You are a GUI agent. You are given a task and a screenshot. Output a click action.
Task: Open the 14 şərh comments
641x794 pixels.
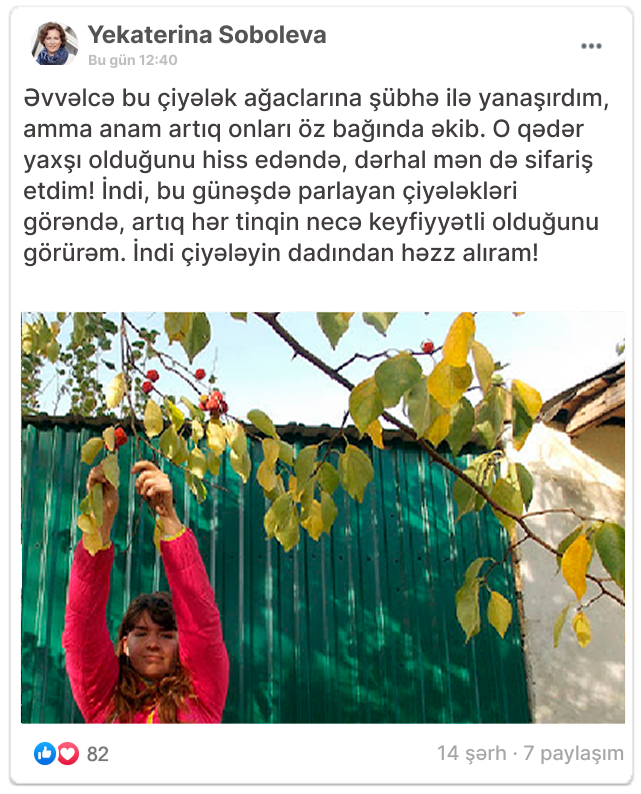[471, 754]
